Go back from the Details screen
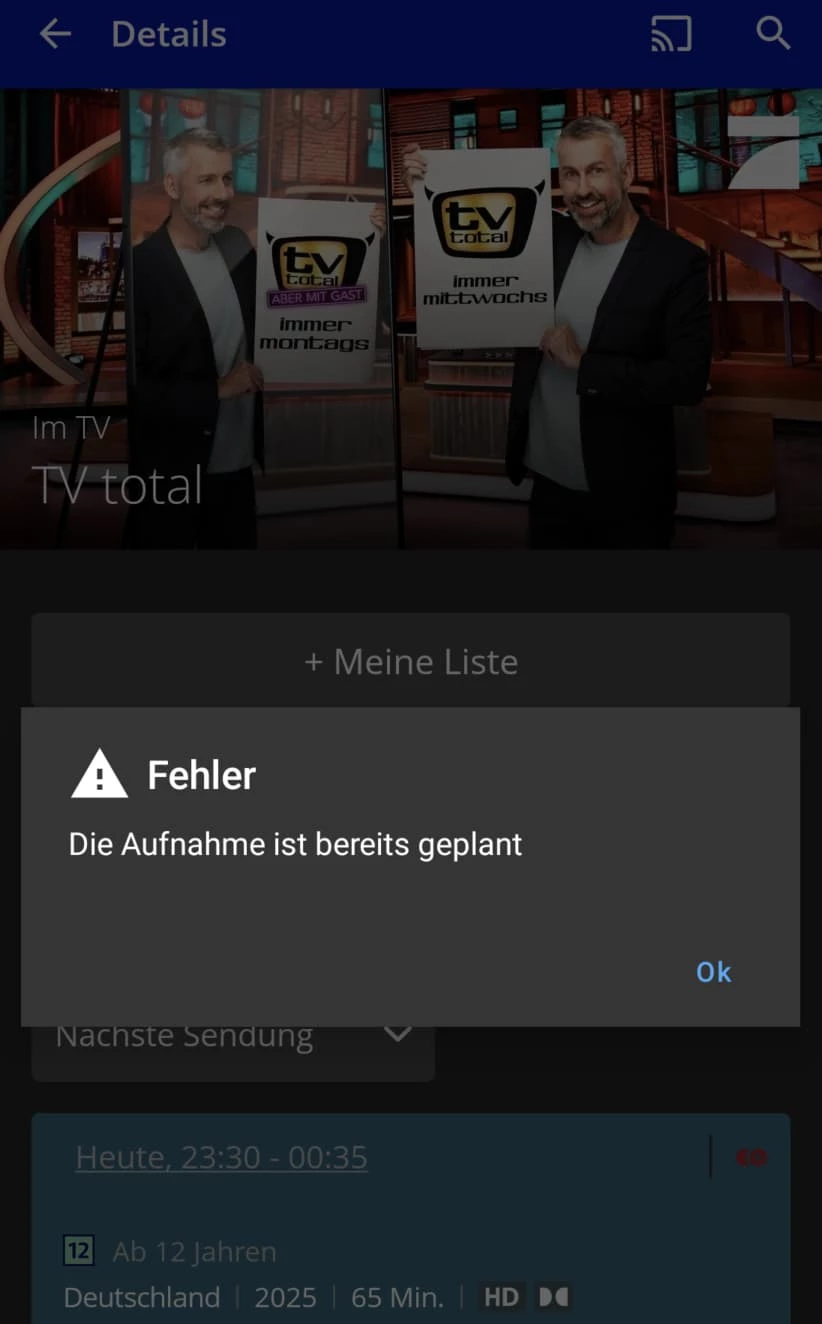This screenshot has height=1324, width=822. click(x=55, y=35)
